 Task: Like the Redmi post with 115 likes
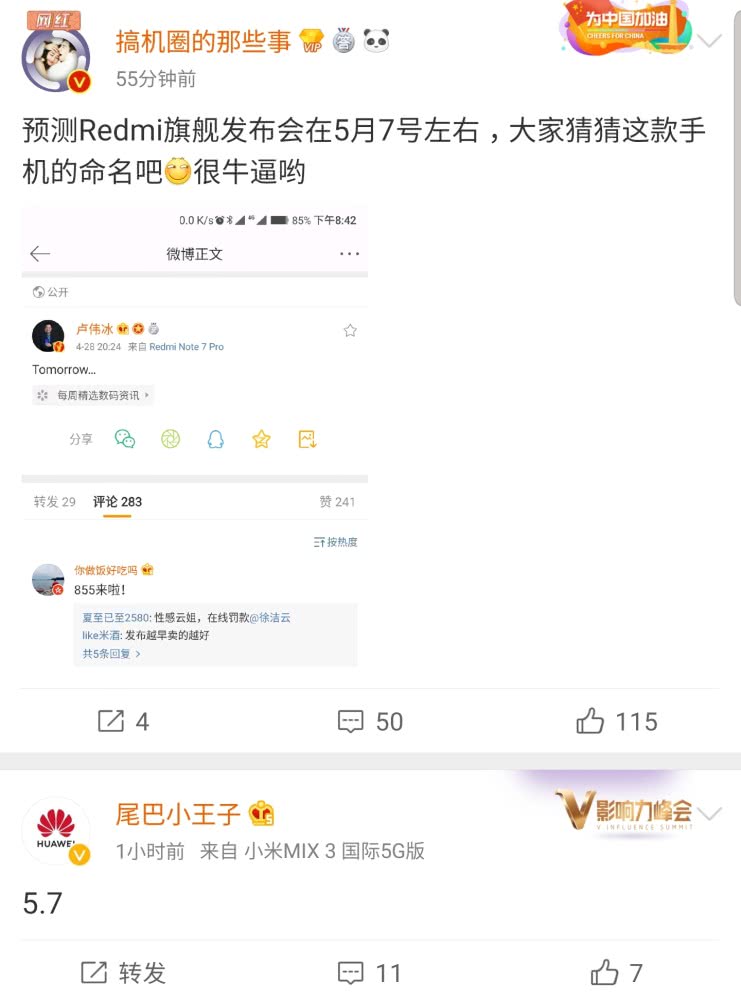617,721
